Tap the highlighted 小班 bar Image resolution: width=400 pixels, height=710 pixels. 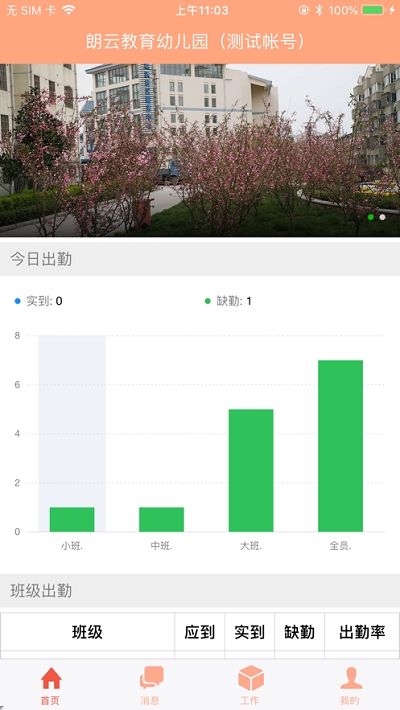[x=72, y=519]
